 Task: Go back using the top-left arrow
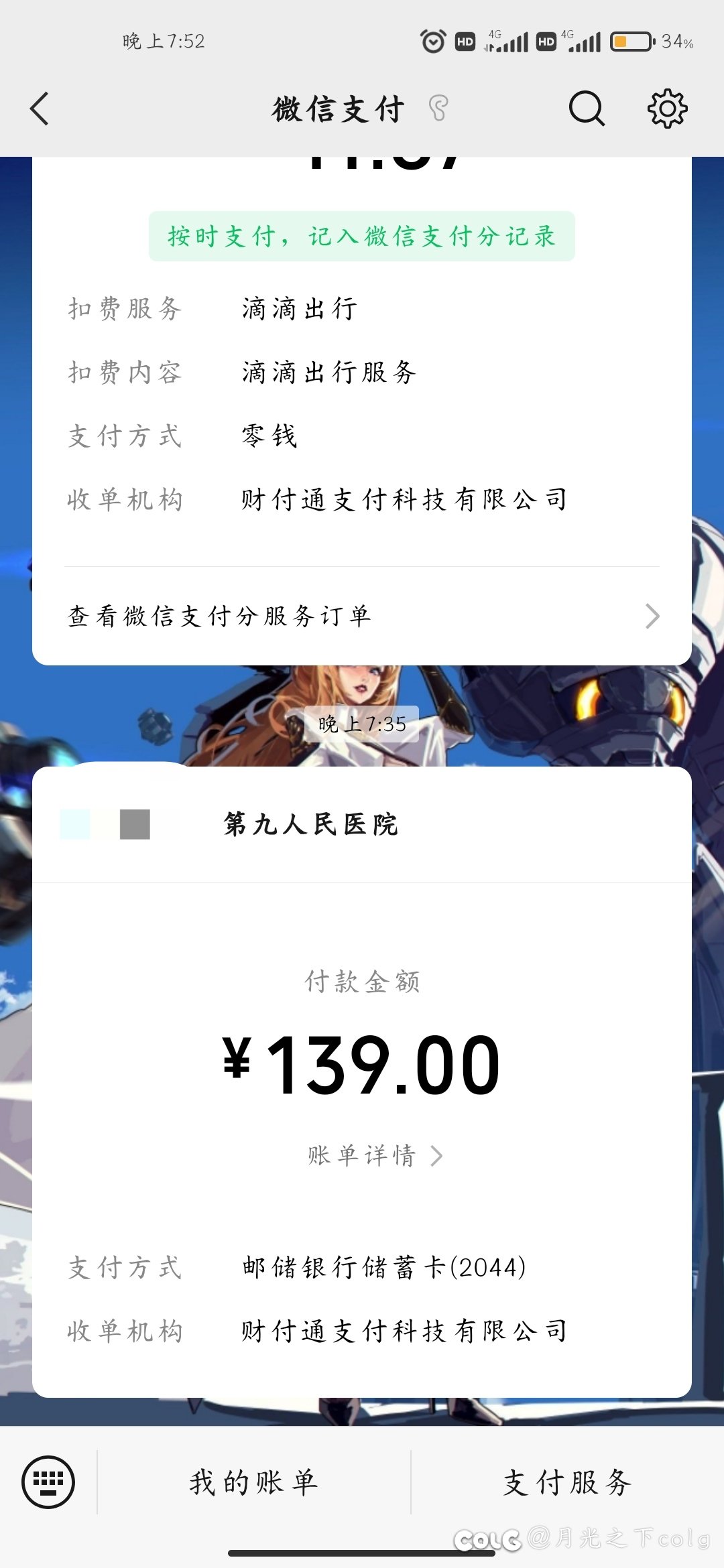tap(40, 109)
